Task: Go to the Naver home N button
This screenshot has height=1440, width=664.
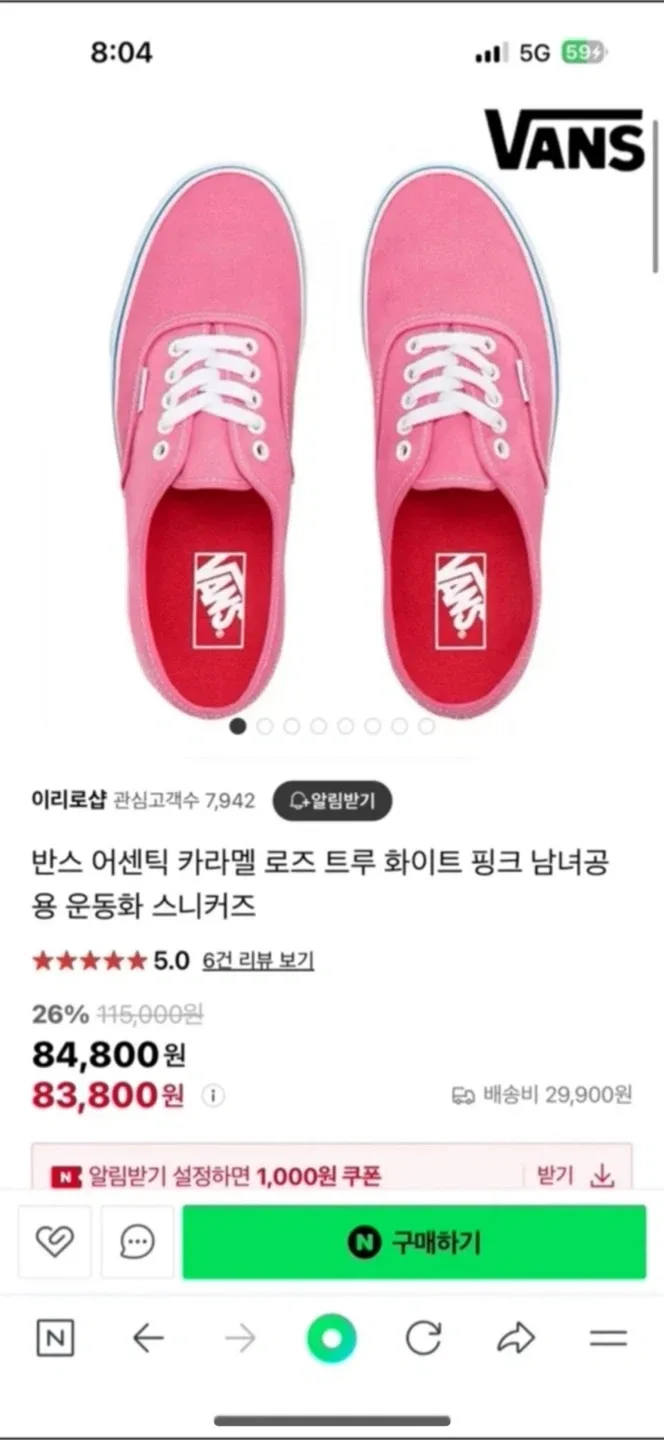Action: point(55,1338)
